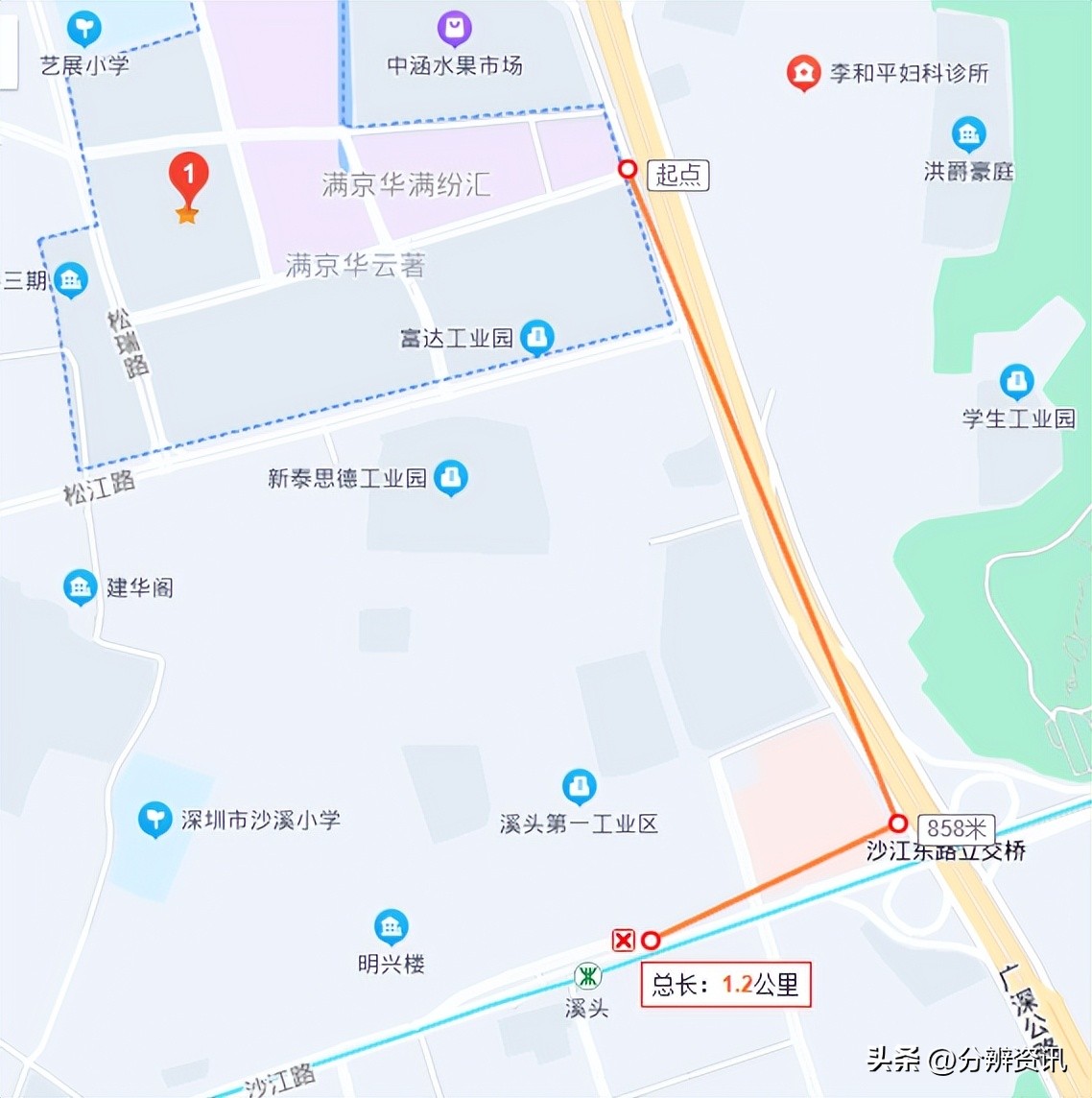Open the 建华阁 building marker icon

(80, 586)
